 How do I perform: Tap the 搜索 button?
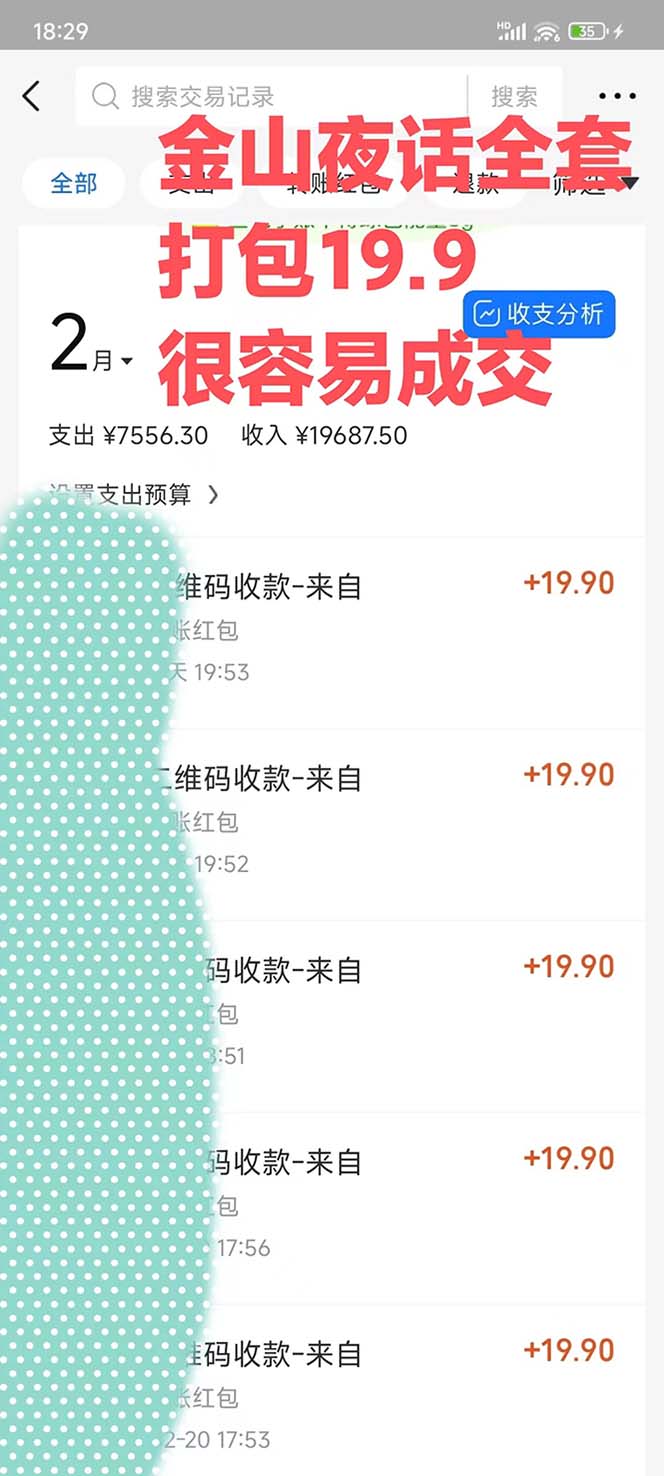click(514, 97)
